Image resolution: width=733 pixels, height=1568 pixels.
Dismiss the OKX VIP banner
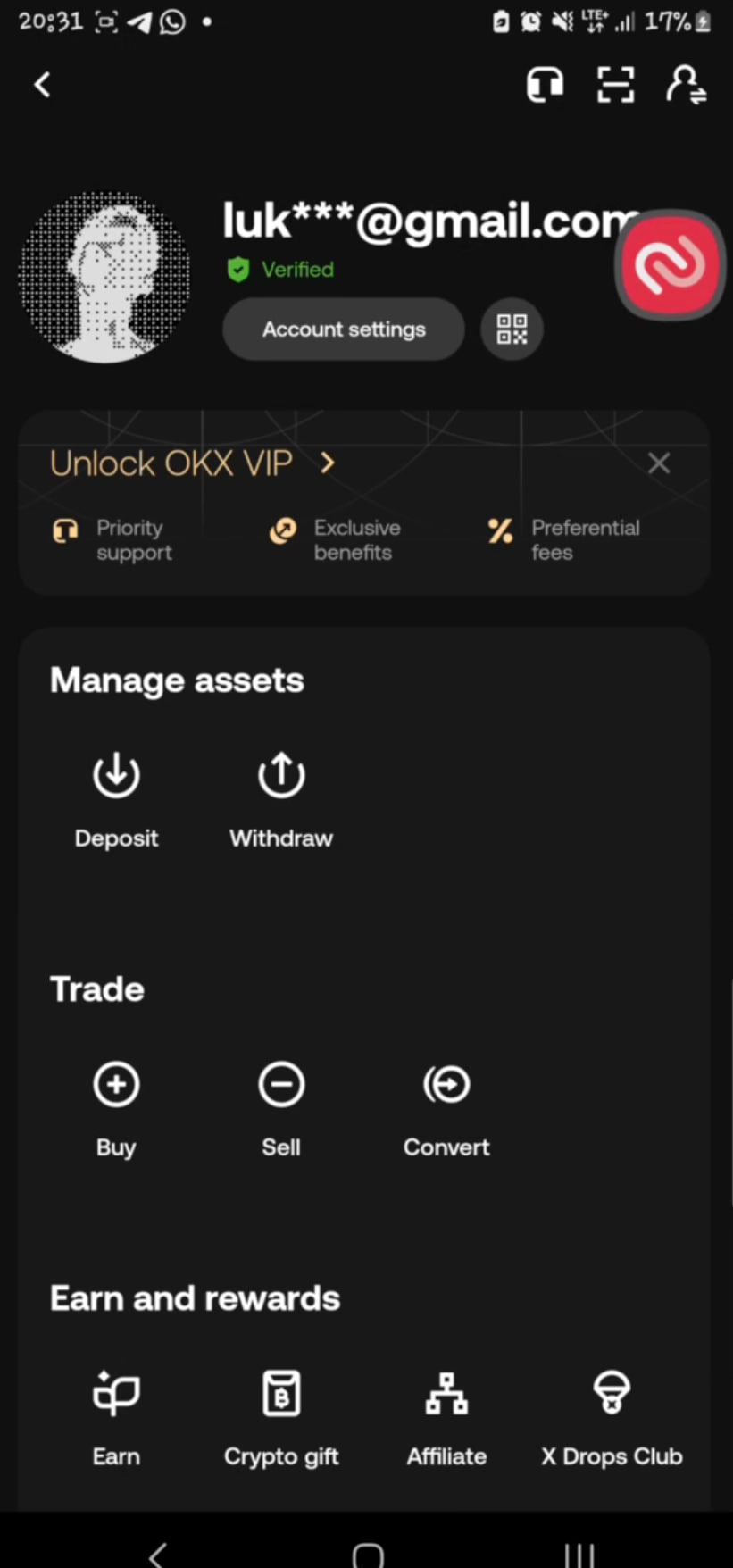coord(659,463)
